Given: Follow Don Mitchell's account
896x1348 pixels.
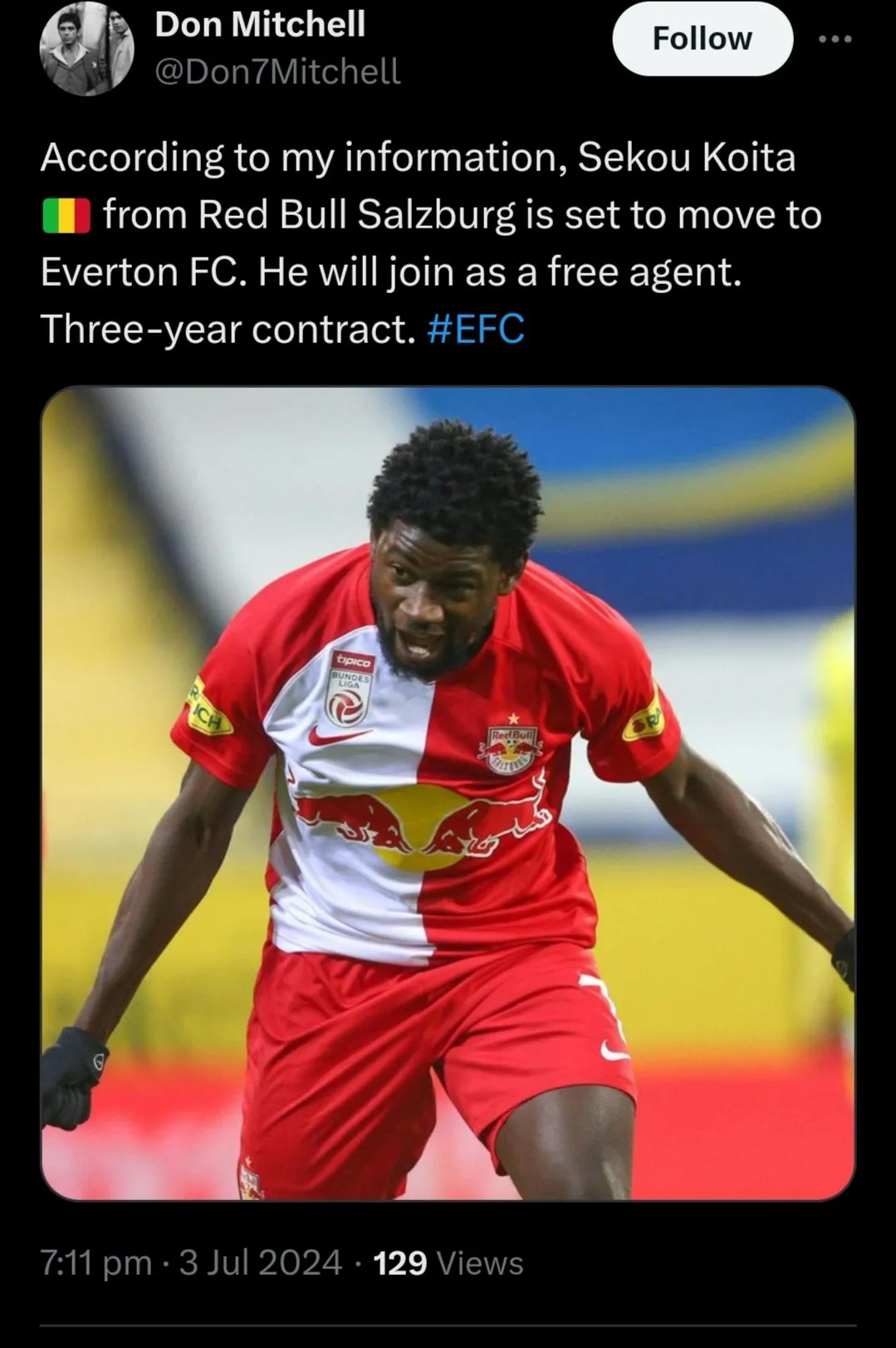Looking at the screenshot, I should [x=702, y=38].
